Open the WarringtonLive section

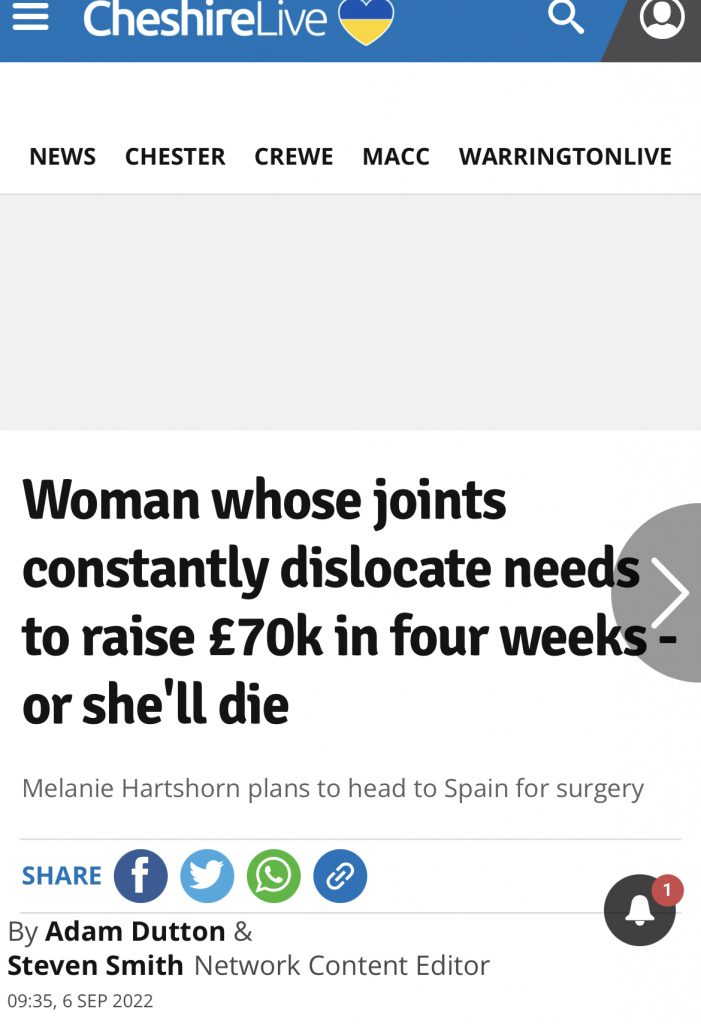(565, 157)
